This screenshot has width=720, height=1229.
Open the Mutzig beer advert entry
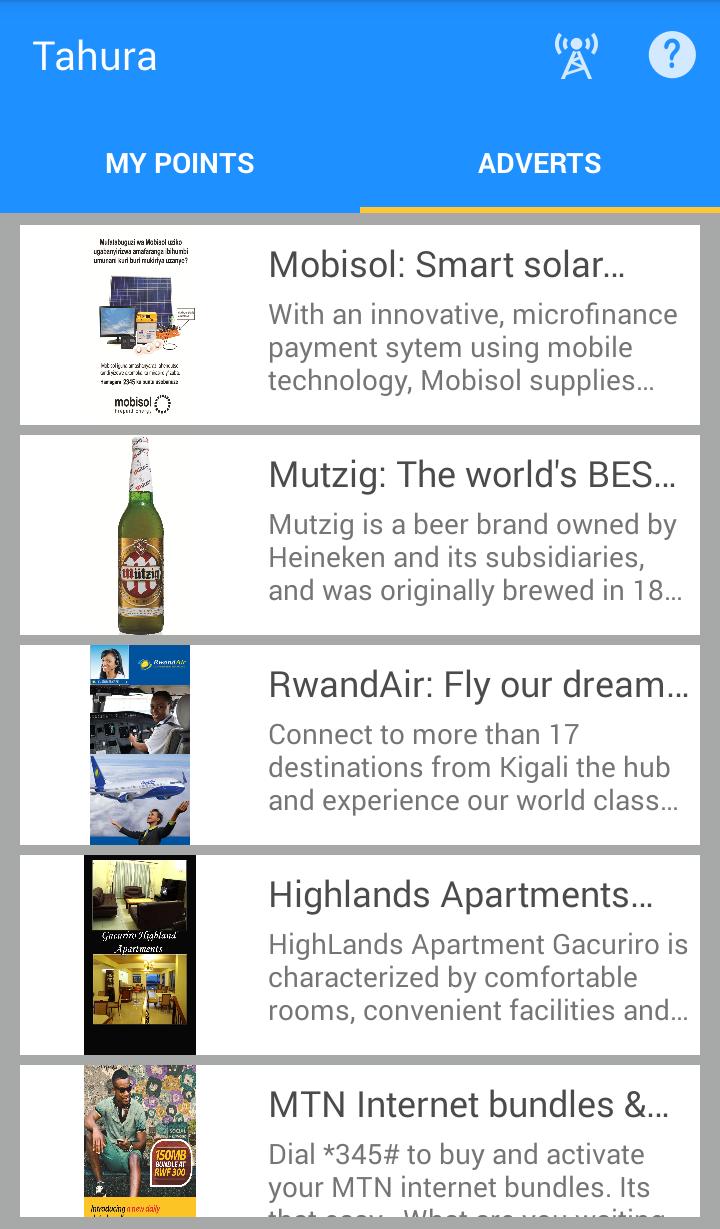click(360, 535)
